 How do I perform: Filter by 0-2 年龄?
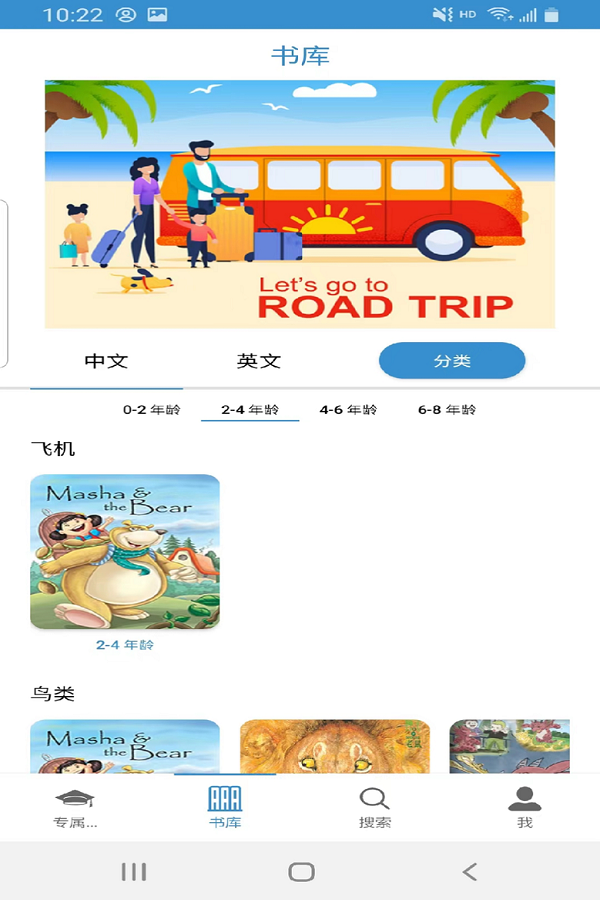pyautogui.click(x=151, y=410)
